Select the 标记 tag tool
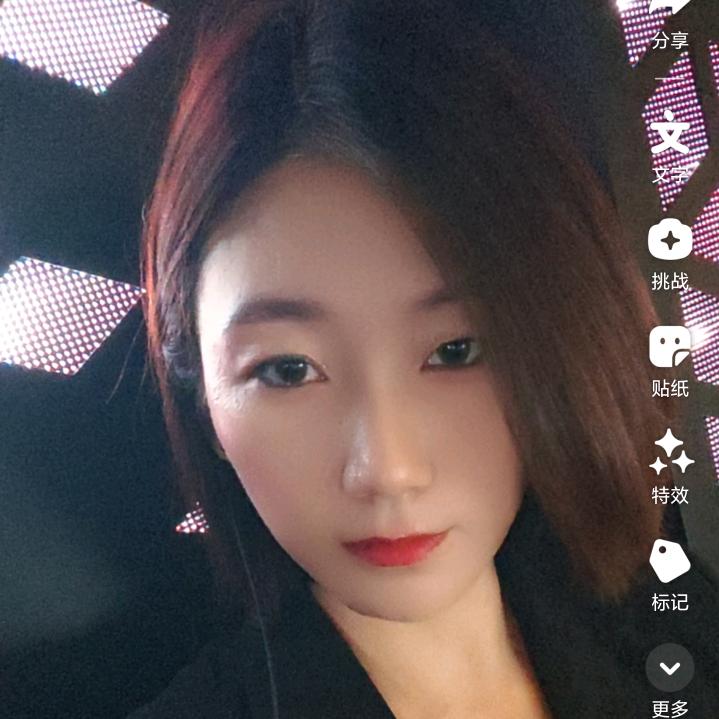 [670, 575]
